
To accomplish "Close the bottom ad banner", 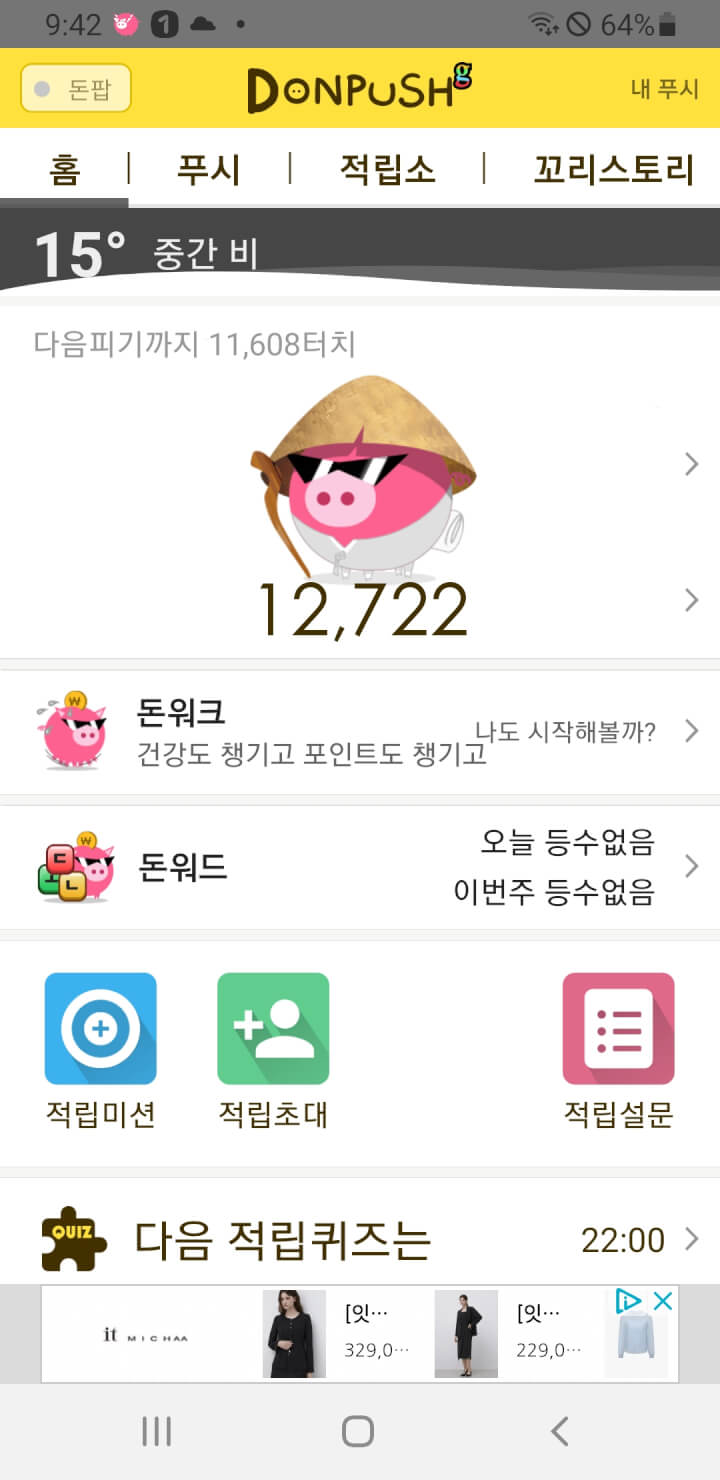I will point(663,1301).
